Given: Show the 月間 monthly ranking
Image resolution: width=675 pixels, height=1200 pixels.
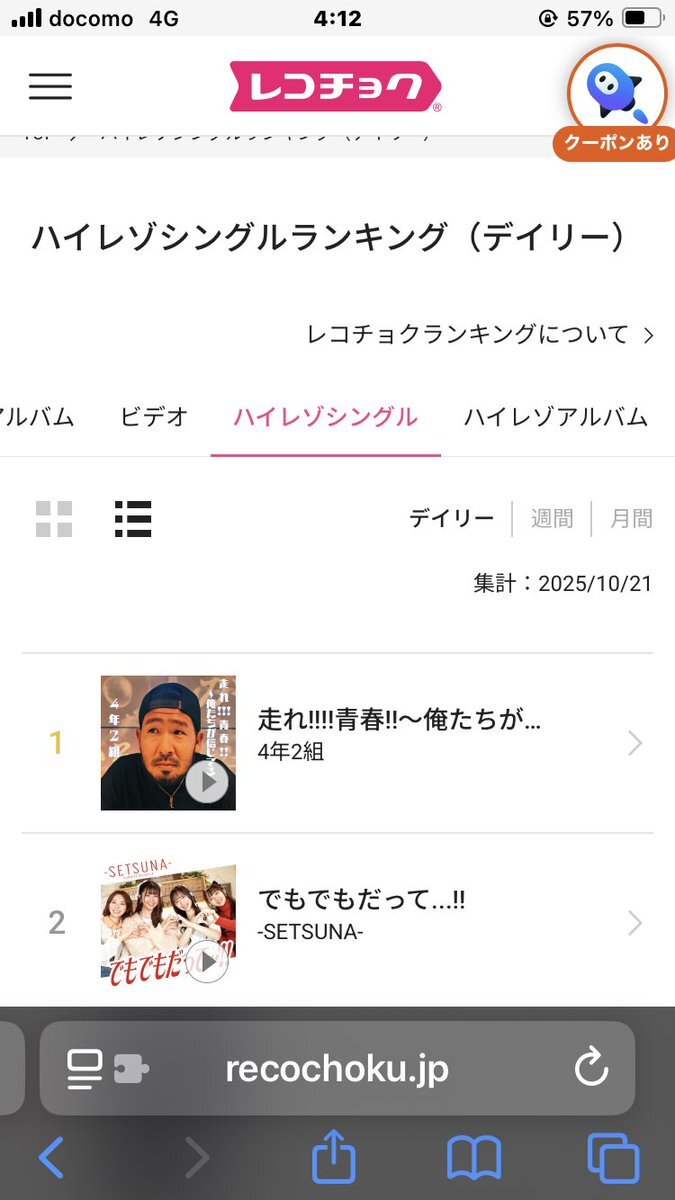Looking at the screenshot, I should pyautogui.click(x=631, y=518).
